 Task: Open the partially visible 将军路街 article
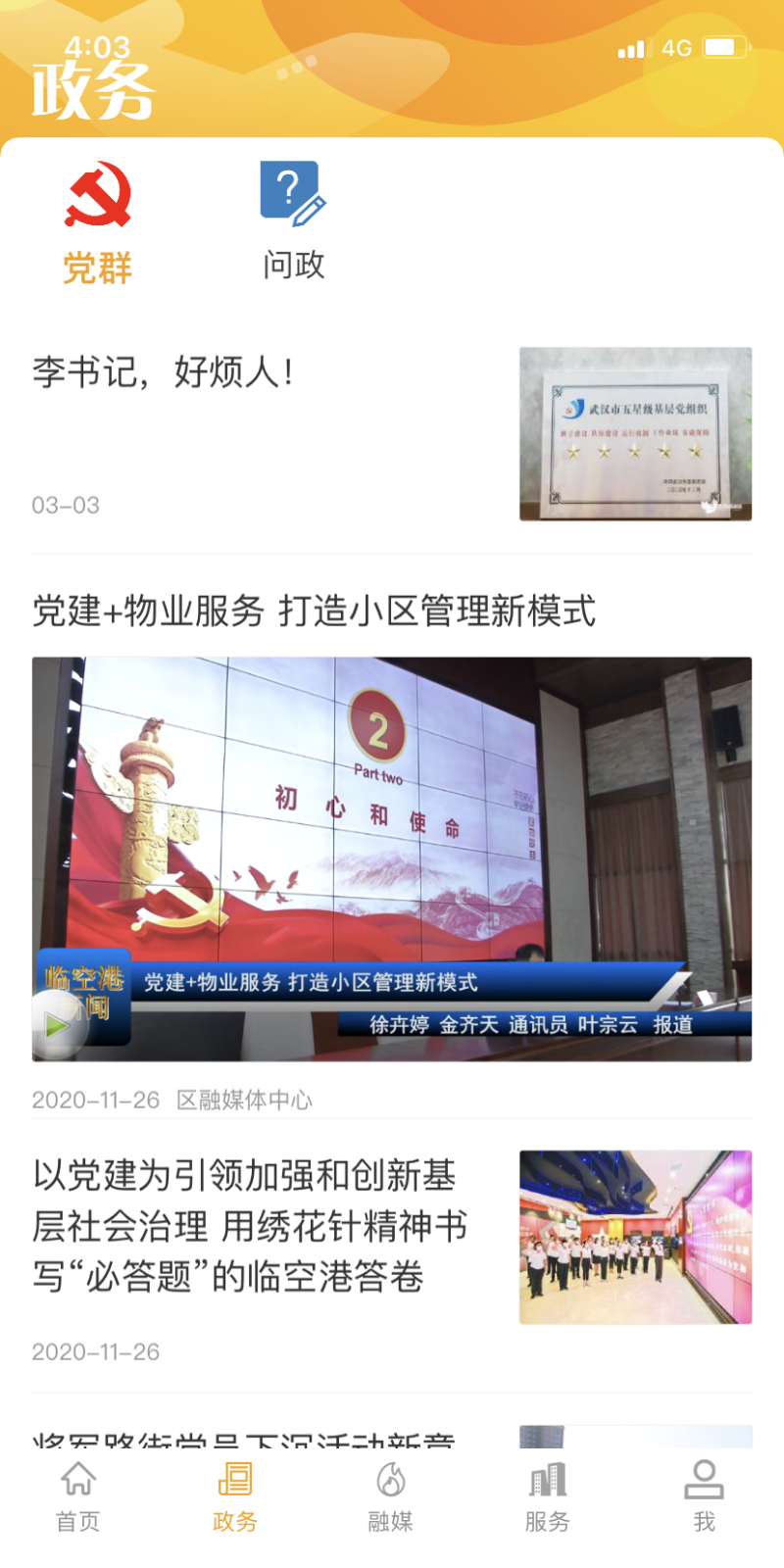coord(245,1437)
